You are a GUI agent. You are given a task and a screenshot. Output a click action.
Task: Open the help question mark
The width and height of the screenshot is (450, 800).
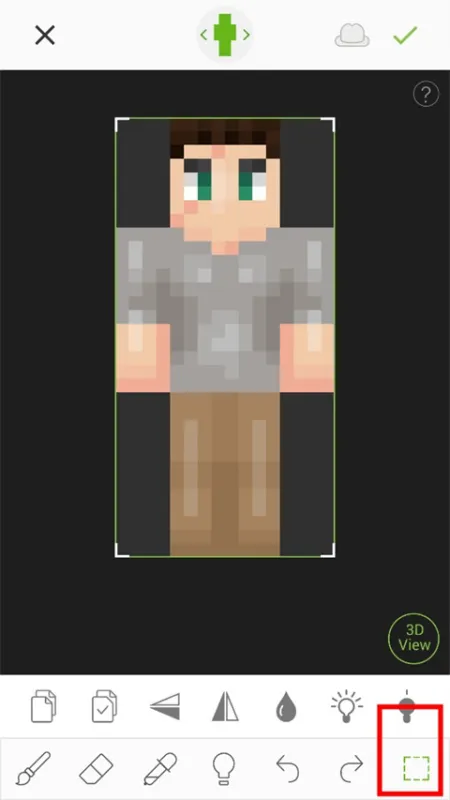coord(426,94)
